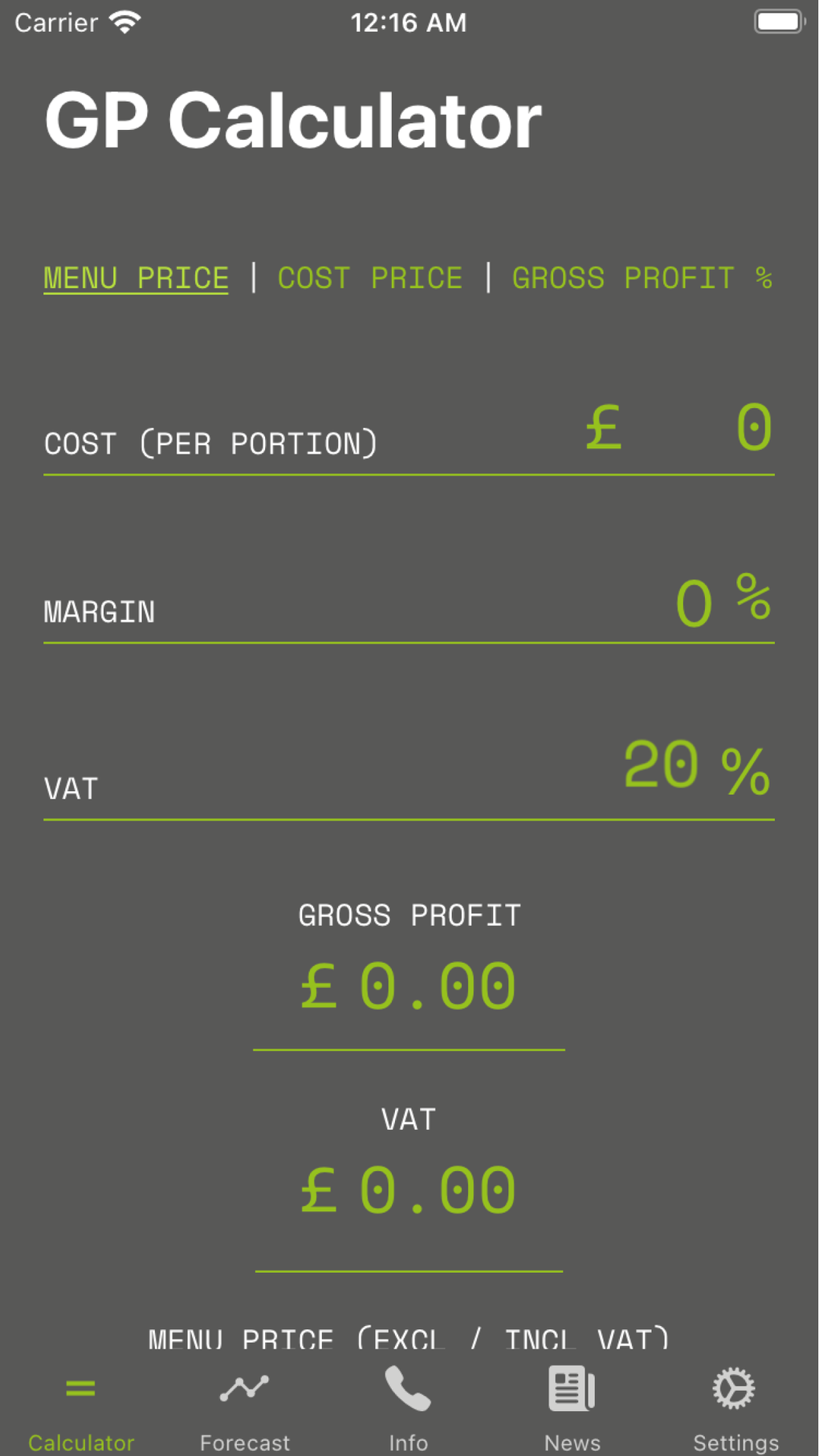Switch to COST PRICE mode
The image size is (819, 1456).
point(370,278)
